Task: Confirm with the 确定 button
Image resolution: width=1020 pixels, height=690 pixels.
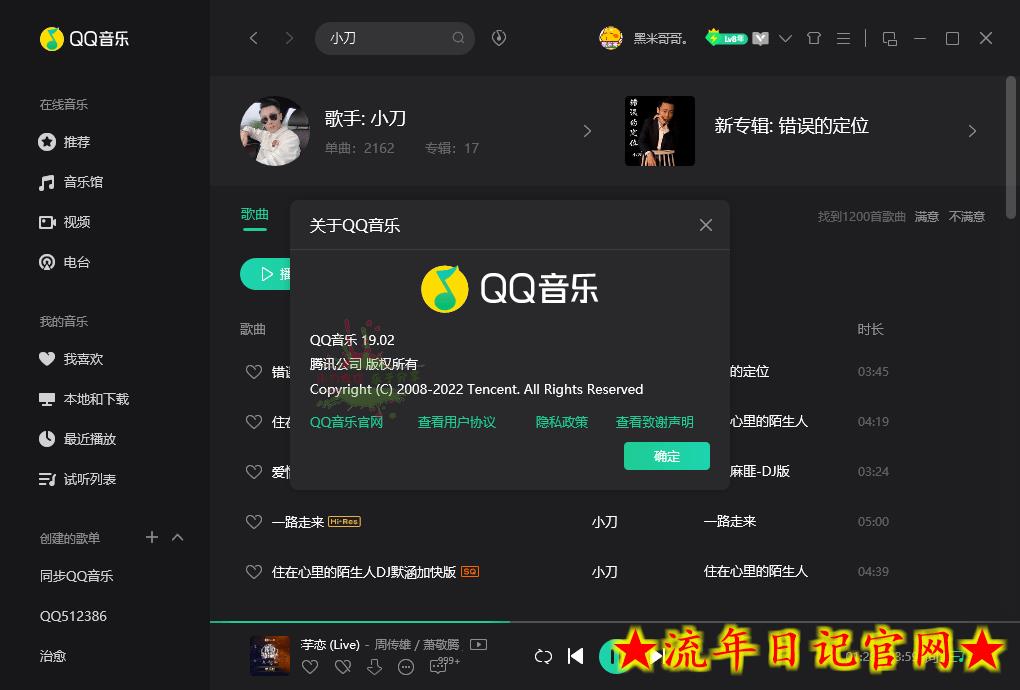Action: click(x=667, y=456)
